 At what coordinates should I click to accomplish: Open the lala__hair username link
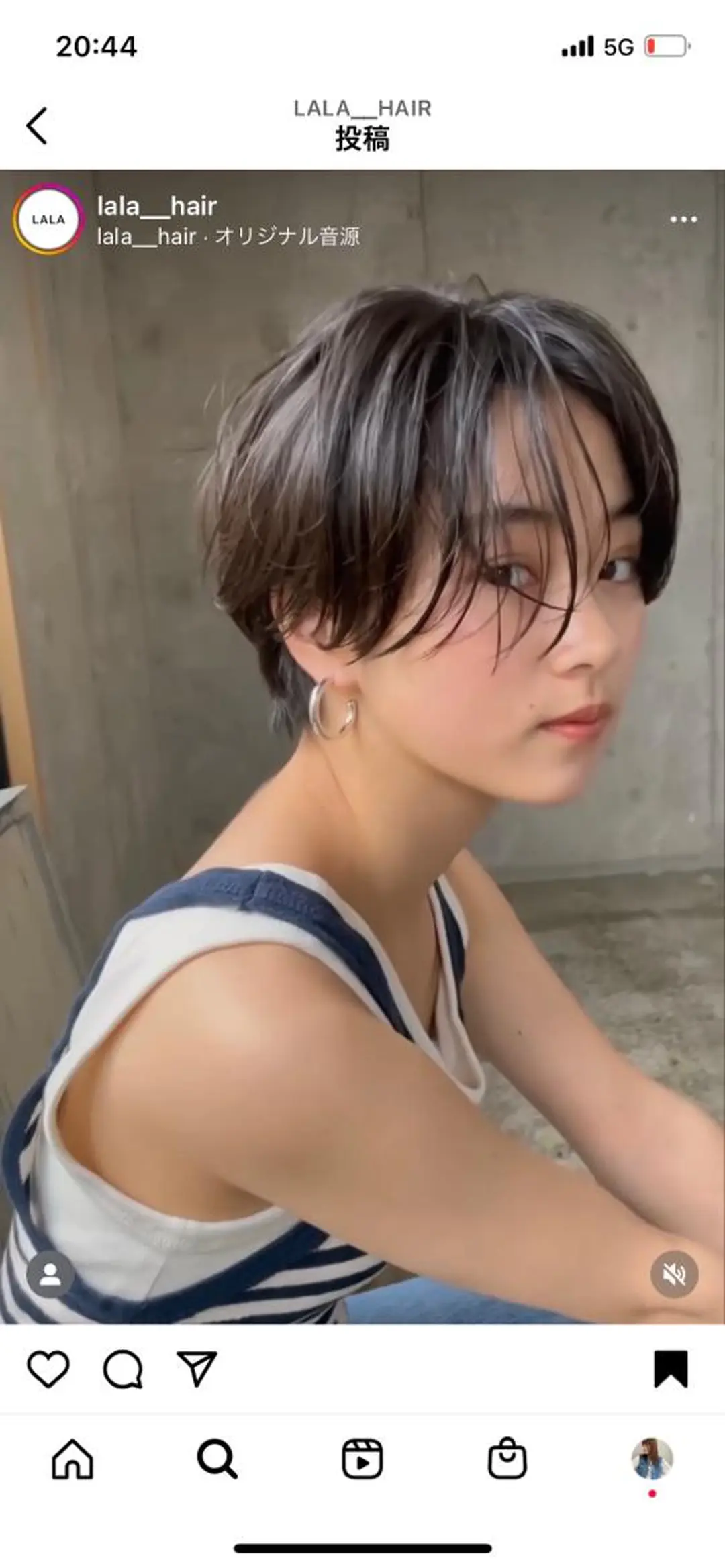[x=157, y=206]
